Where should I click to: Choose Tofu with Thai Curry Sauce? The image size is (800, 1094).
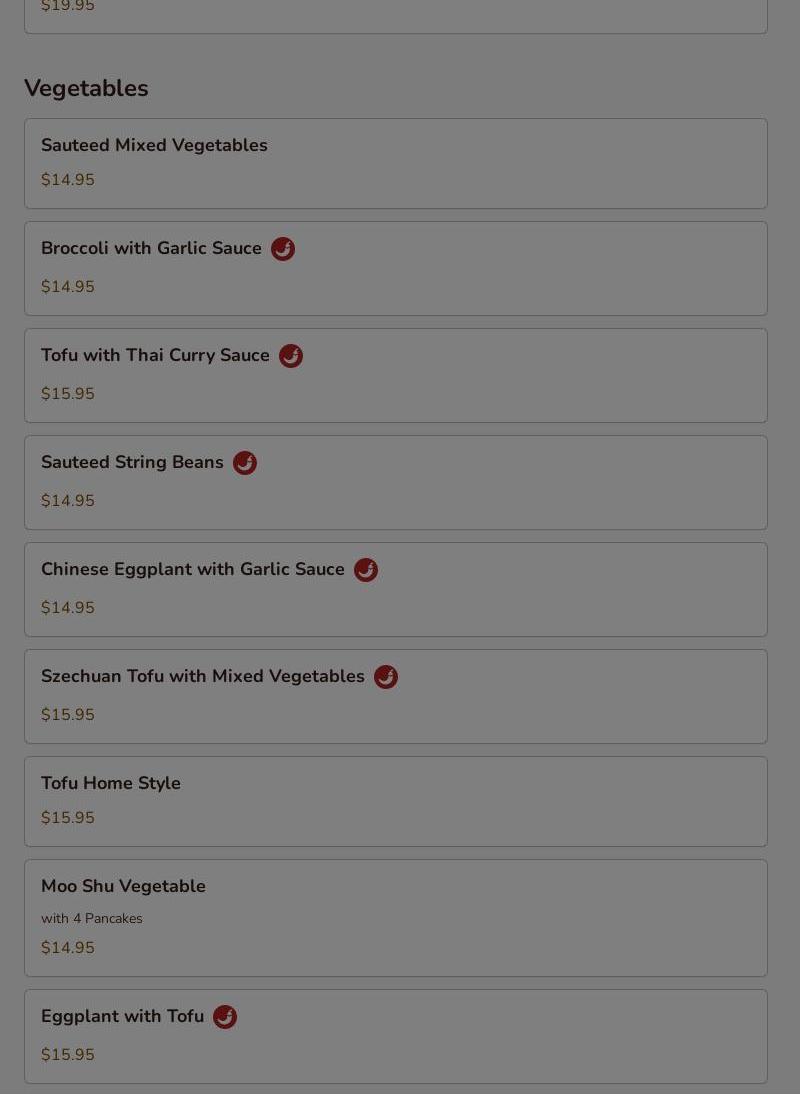tap(395, 375)
